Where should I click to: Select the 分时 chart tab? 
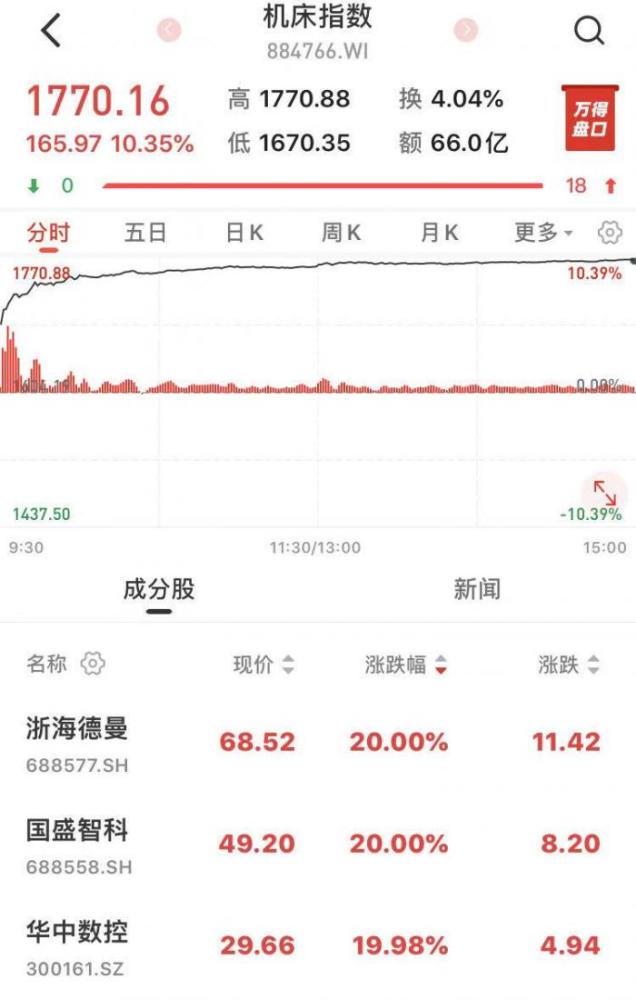tap(48, 233)
